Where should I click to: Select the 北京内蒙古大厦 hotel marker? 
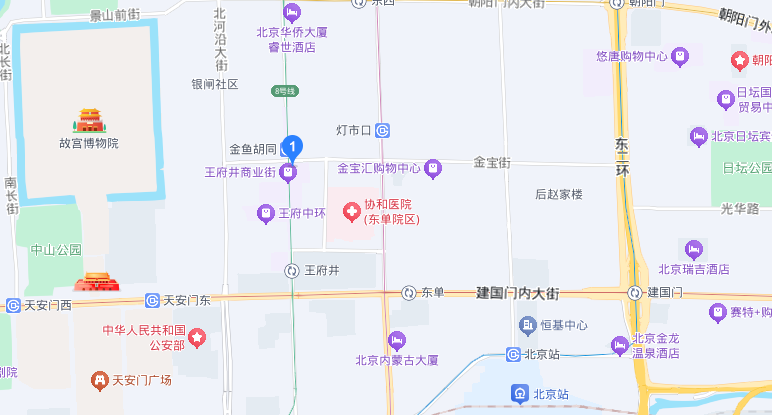(x=397, y=341)
